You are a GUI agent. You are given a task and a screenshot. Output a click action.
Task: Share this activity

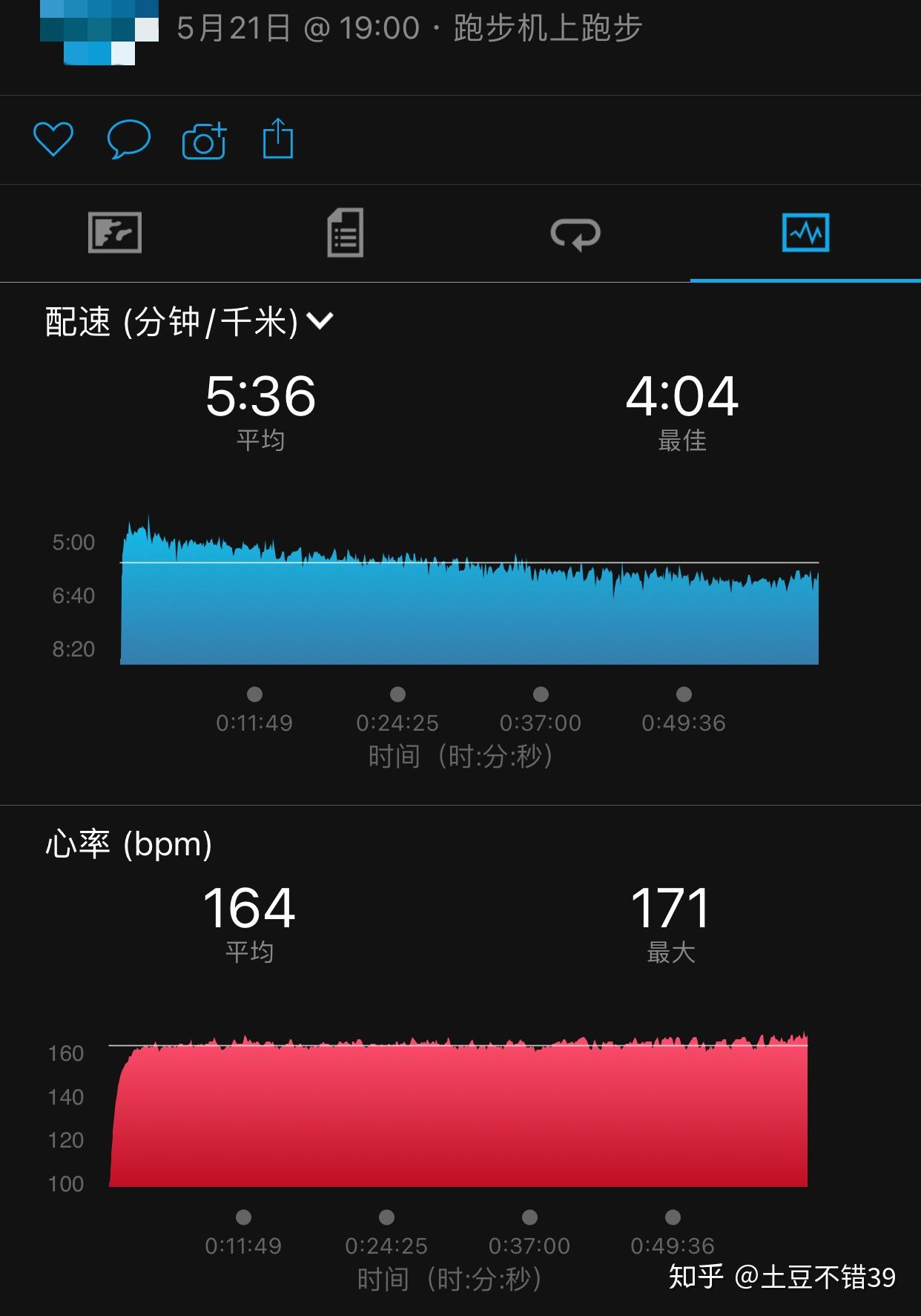[278, 139]
